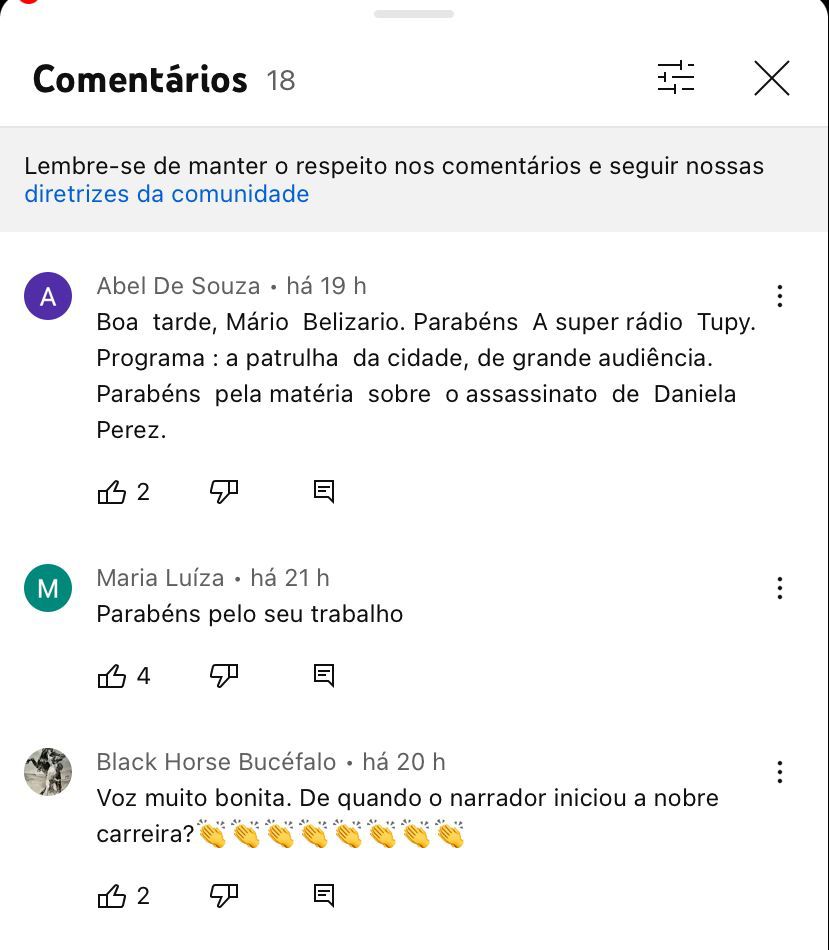Image resolution: width=829 pixels, height=950 pixels.
Task: Reply to Black Horse Bucéfalo's comment
Action: click(324, 896)
